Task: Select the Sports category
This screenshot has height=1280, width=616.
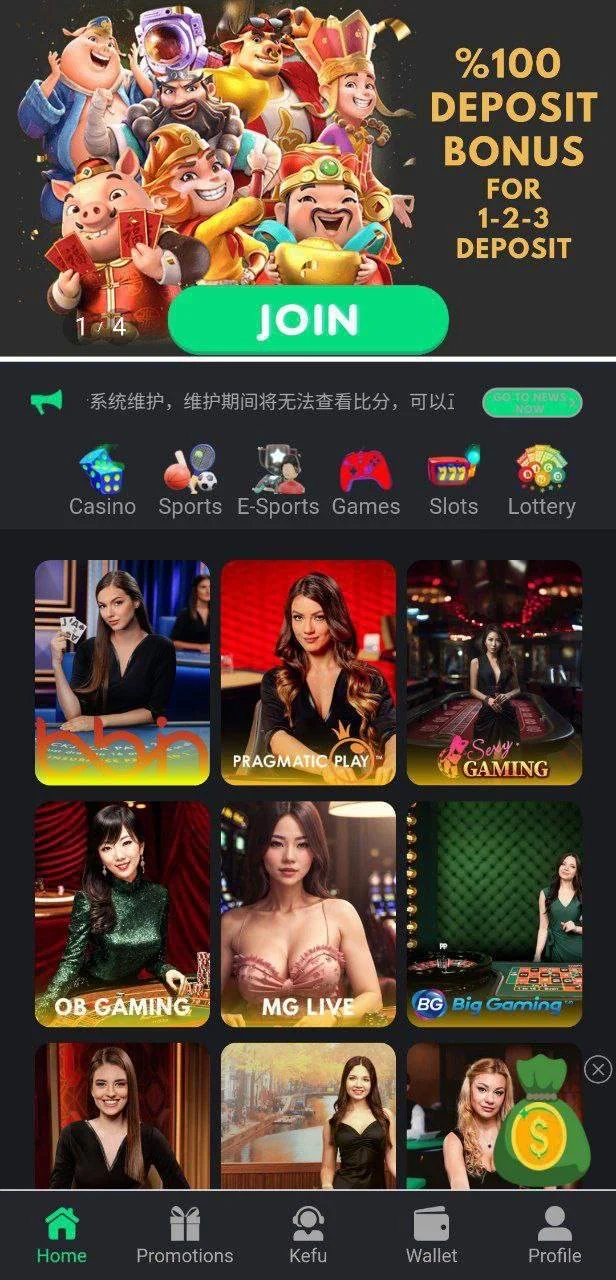Action: 190,482
